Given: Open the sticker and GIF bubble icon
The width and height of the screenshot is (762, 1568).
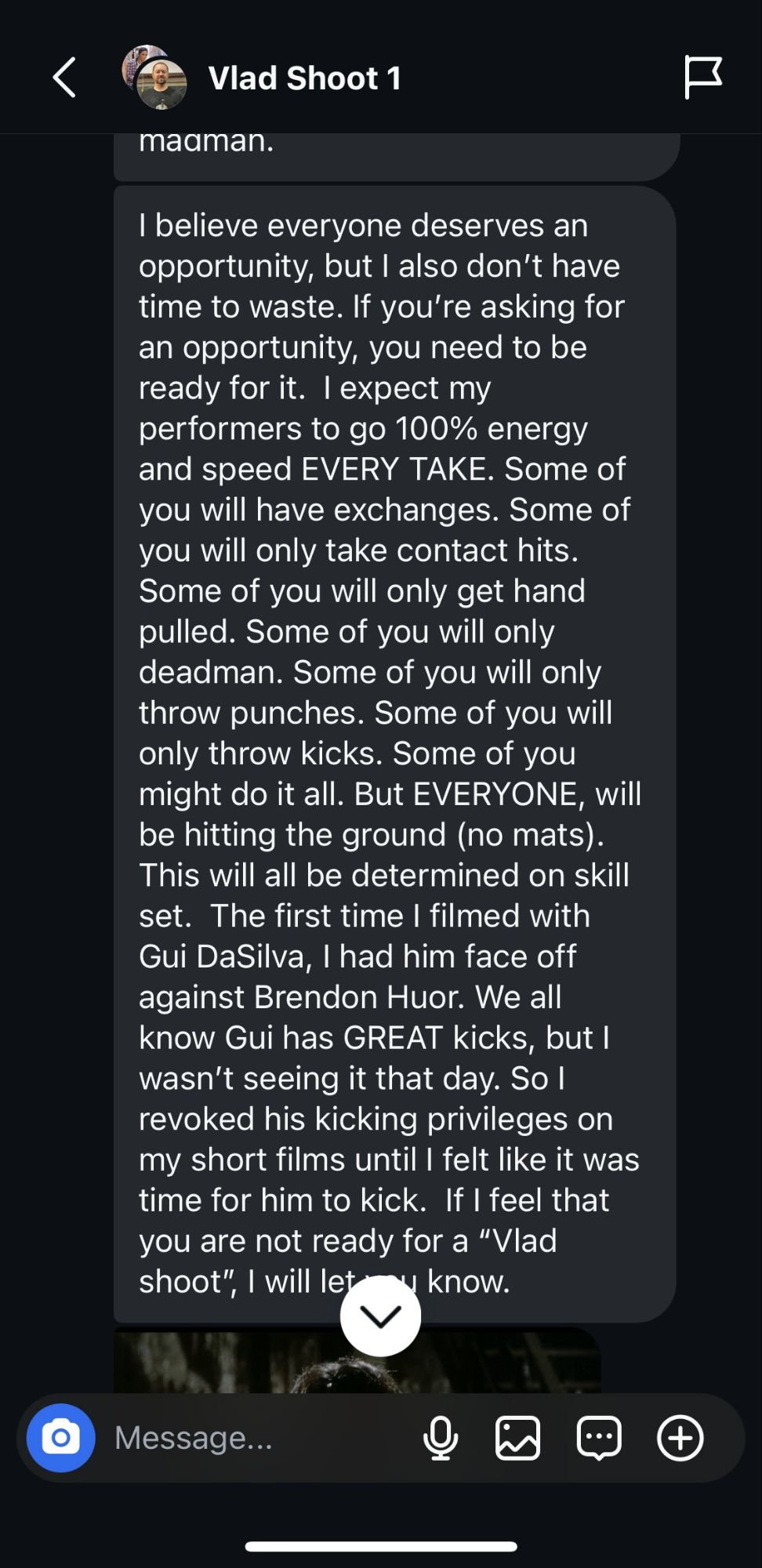Looking at the screenshot, I should (x=600, y=1438).
